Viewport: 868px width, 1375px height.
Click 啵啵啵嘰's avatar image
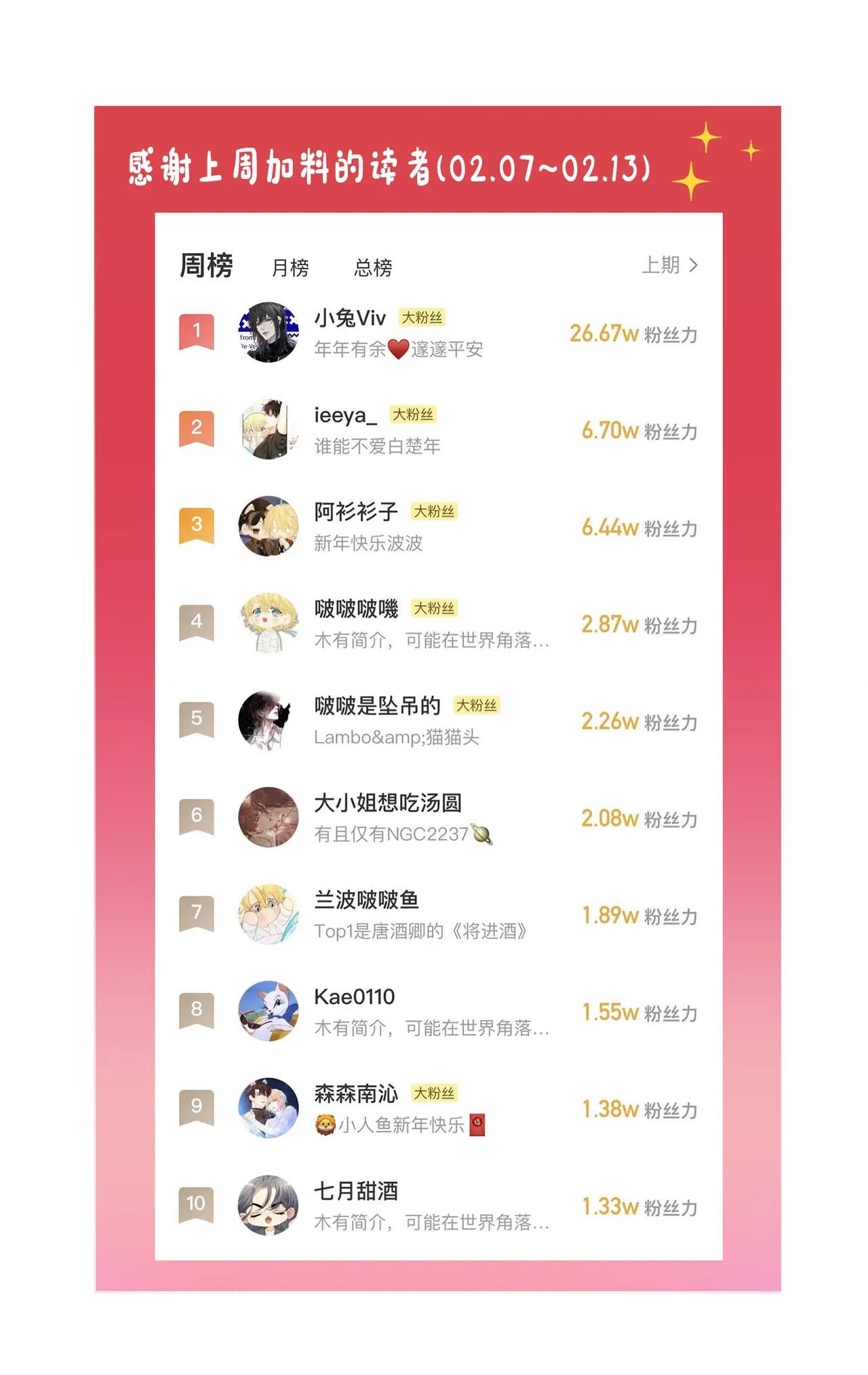[x=270, y=623]
